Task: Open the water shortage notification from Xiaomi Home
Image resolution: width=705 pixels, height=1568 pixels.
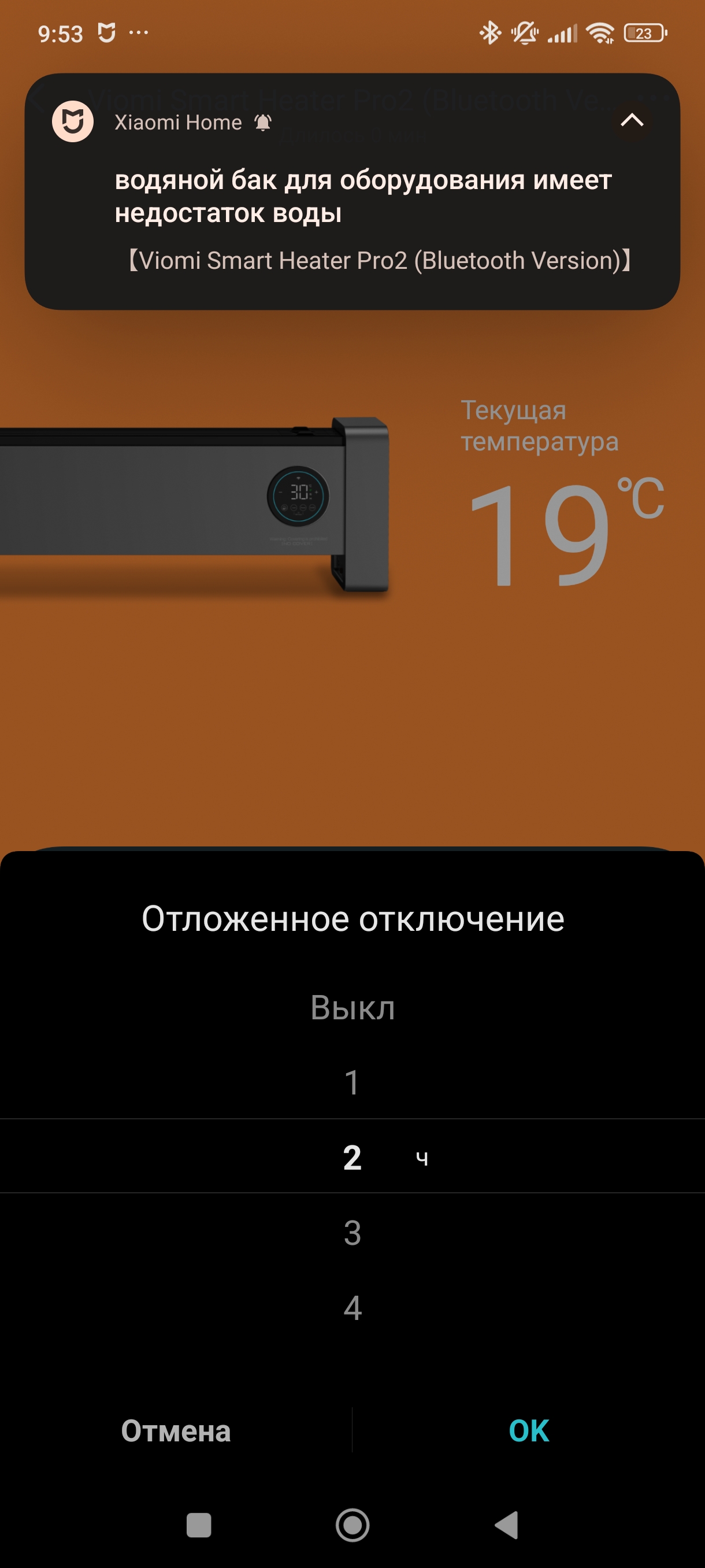Action: [x=363, y=197]
